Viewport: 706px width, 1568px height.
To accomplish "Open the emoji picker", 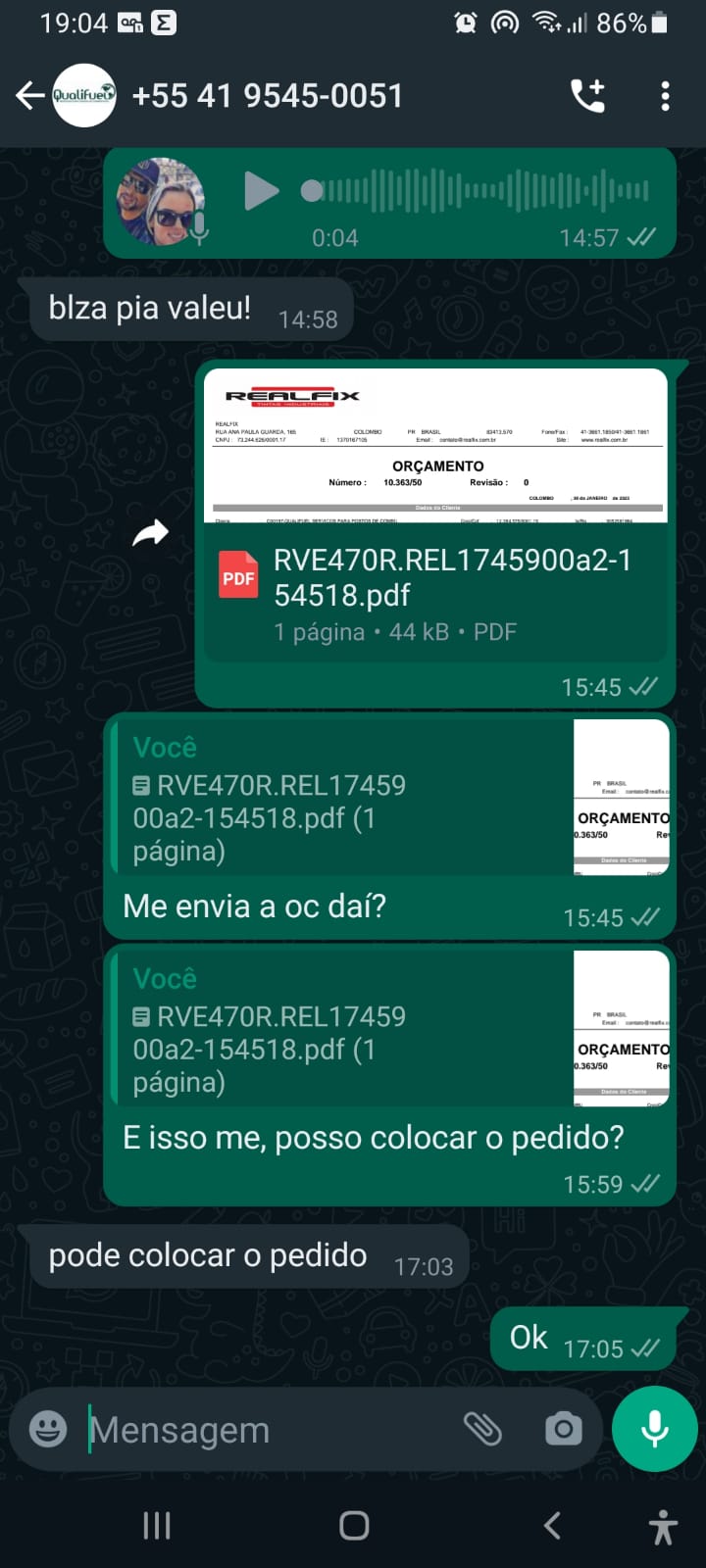I will 48,1429.
